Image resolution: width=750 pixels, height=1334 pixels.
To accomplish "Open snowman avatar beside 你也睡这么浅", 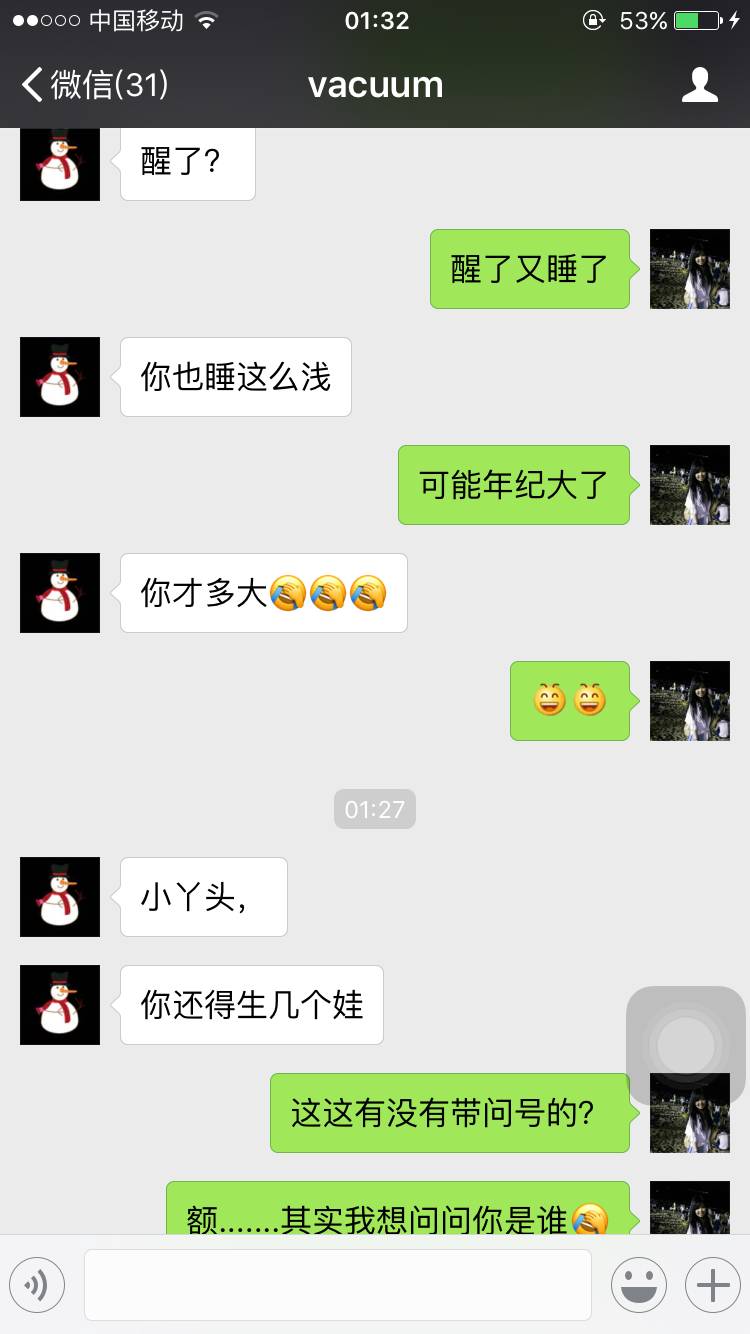I will pyautogui.click(x=60, y=377).
